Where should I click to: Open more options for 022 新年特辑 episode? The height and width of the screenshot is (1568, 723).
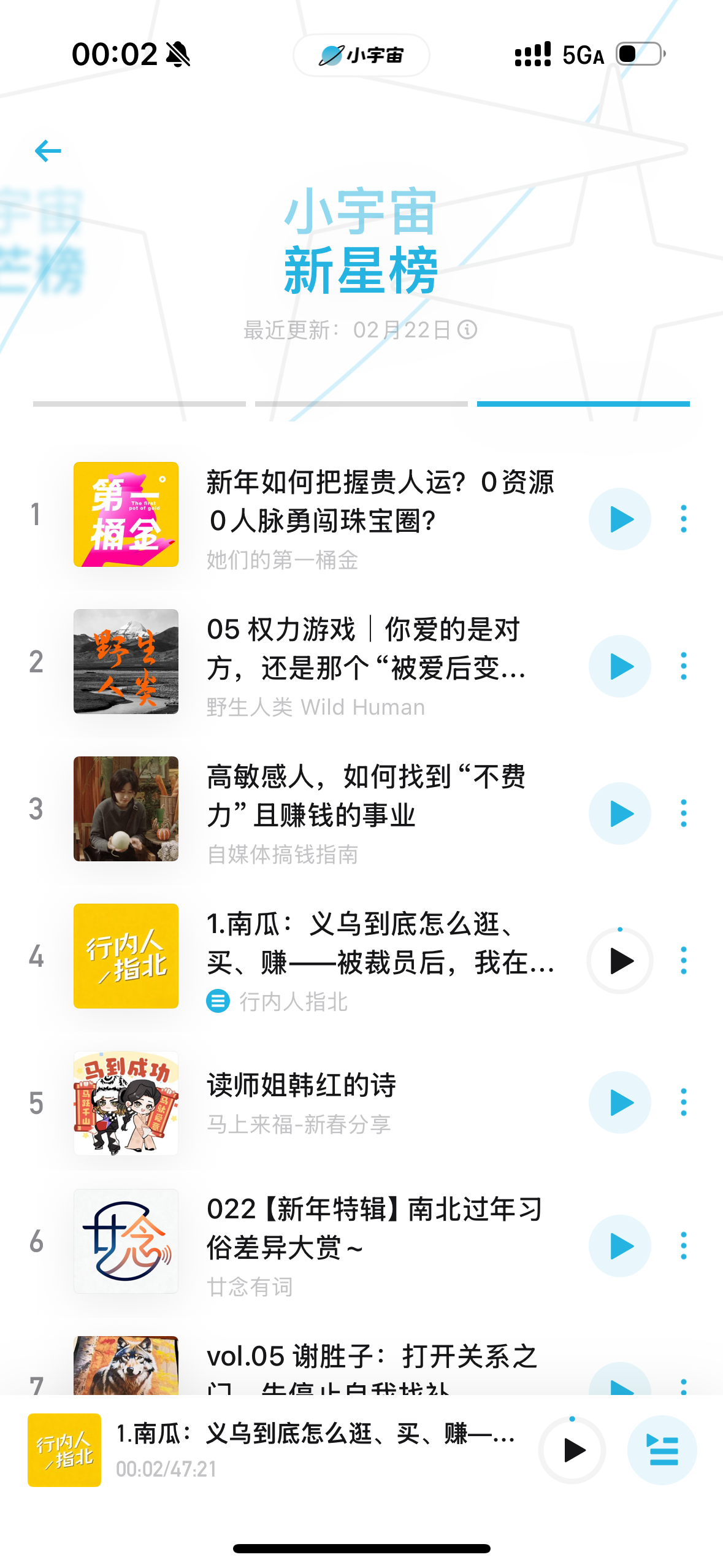[683, 1246]
